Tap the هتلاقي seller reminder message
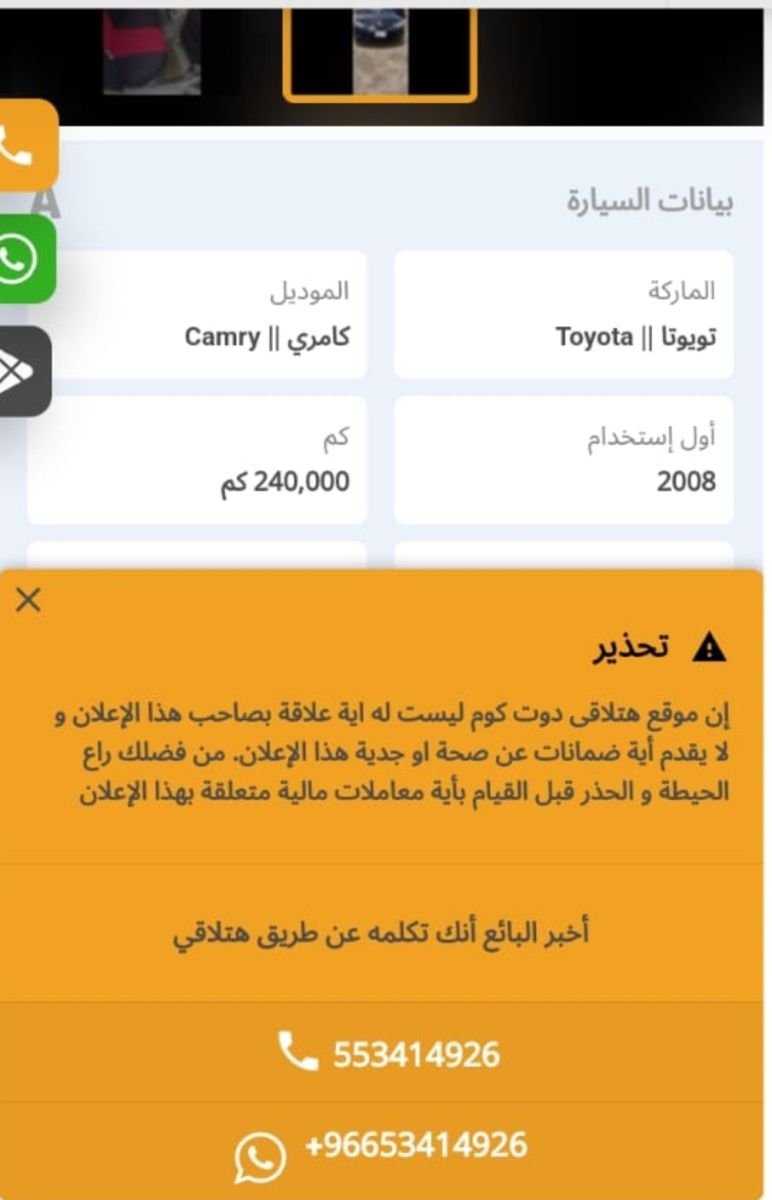The image size is (772, 1200). [386, 931]
